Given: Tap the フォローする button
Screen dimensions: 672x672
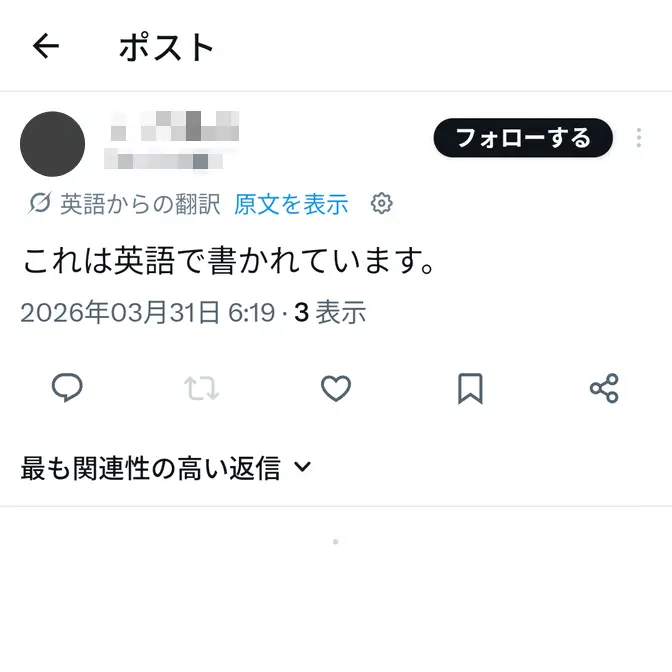Looking at the screenshot, I should pyautogui.click(x=522, y=138).
